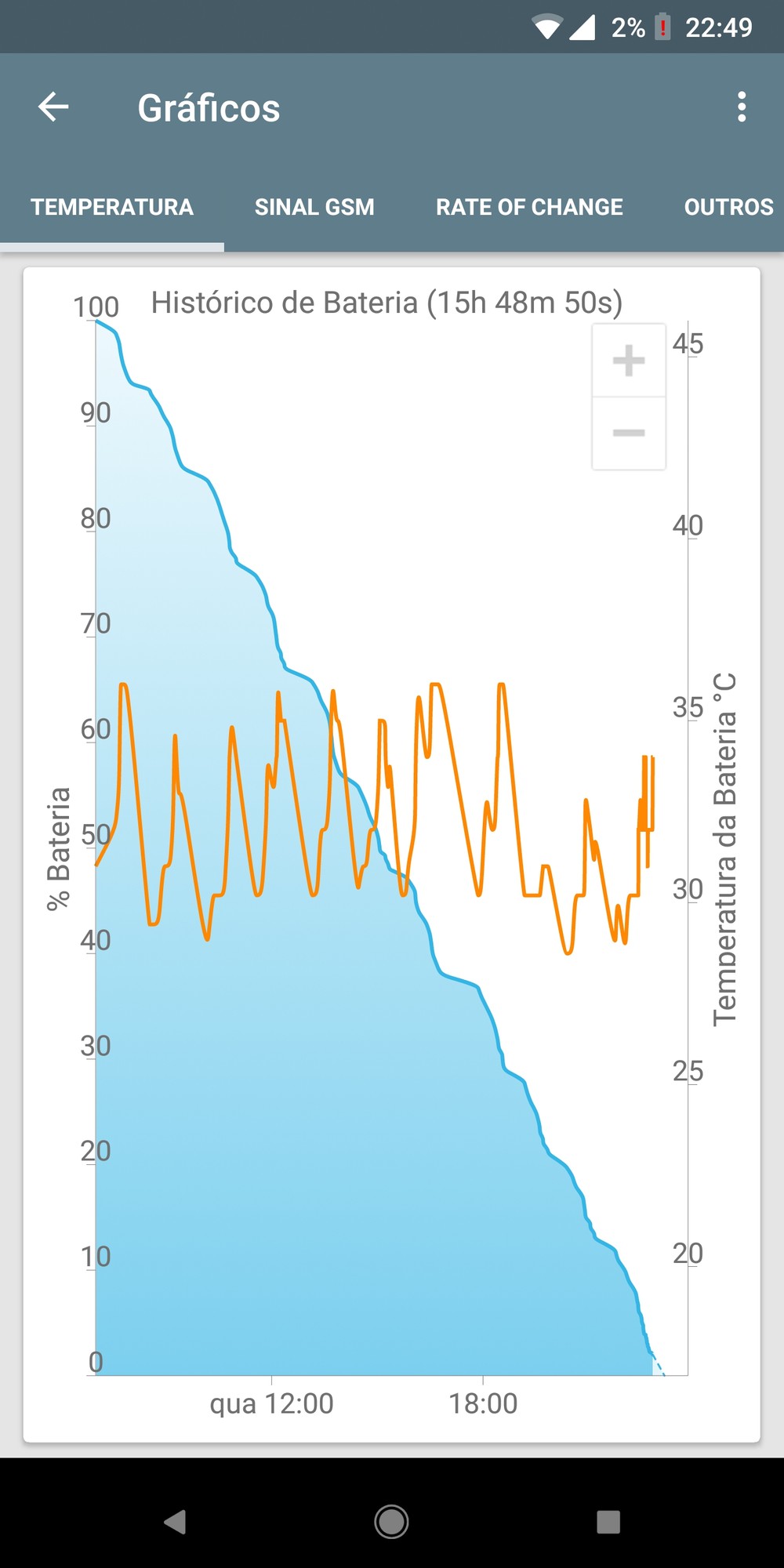Zoom in on the battery chart

(629, 361)
